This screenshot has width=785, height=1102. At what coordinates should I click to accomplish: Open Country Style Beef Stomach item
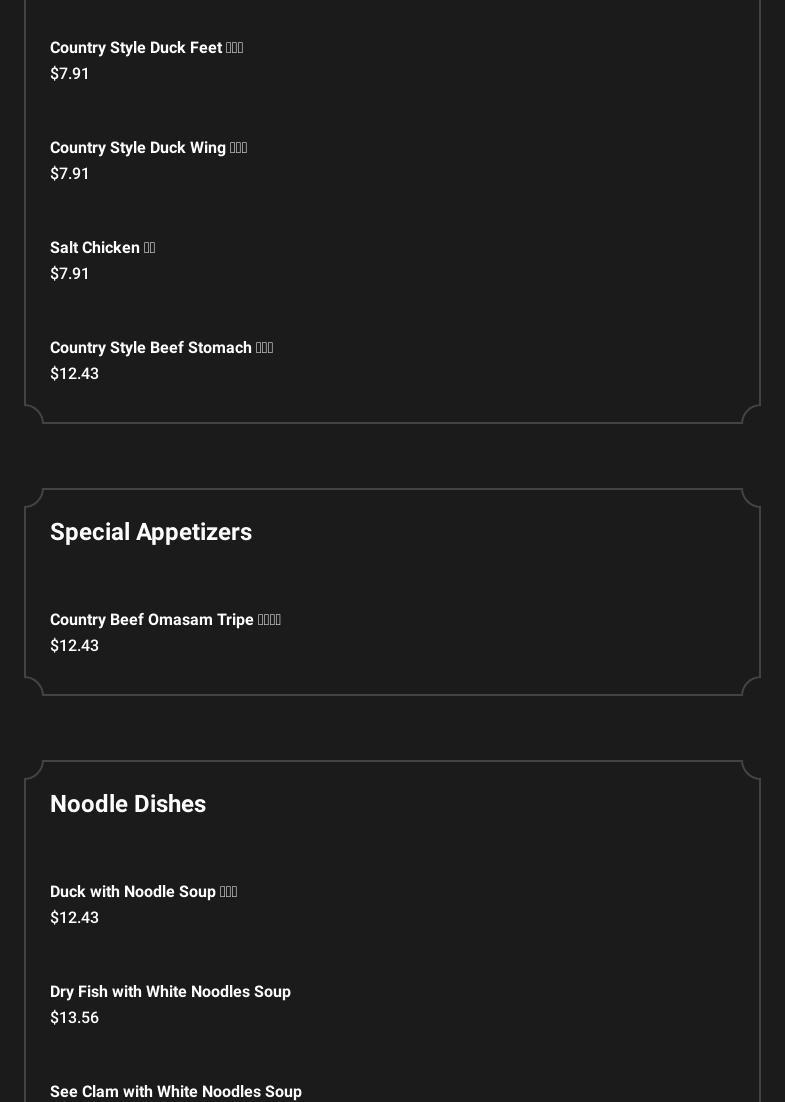(x=161, y=348)
